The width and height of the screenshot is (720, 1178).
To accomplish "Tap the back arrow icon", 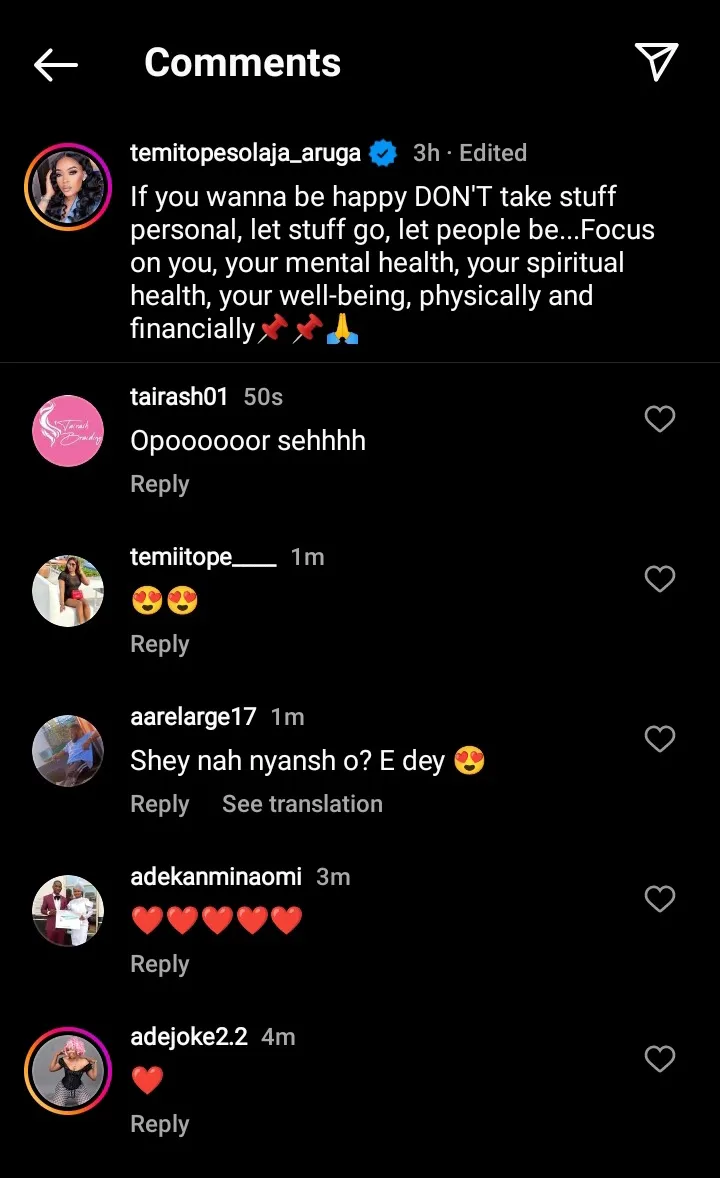I will (x=56, y=64).
